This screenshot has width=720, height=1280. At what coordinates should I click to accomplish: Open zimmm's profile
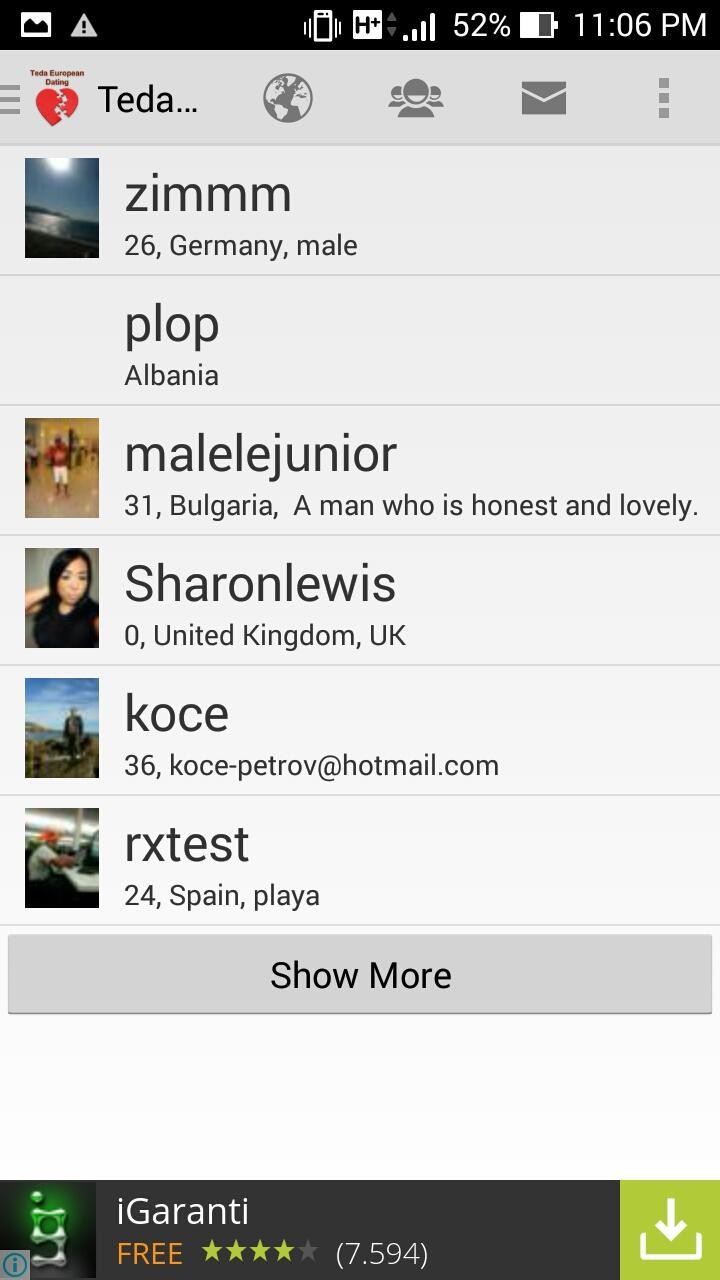(360, 211)
